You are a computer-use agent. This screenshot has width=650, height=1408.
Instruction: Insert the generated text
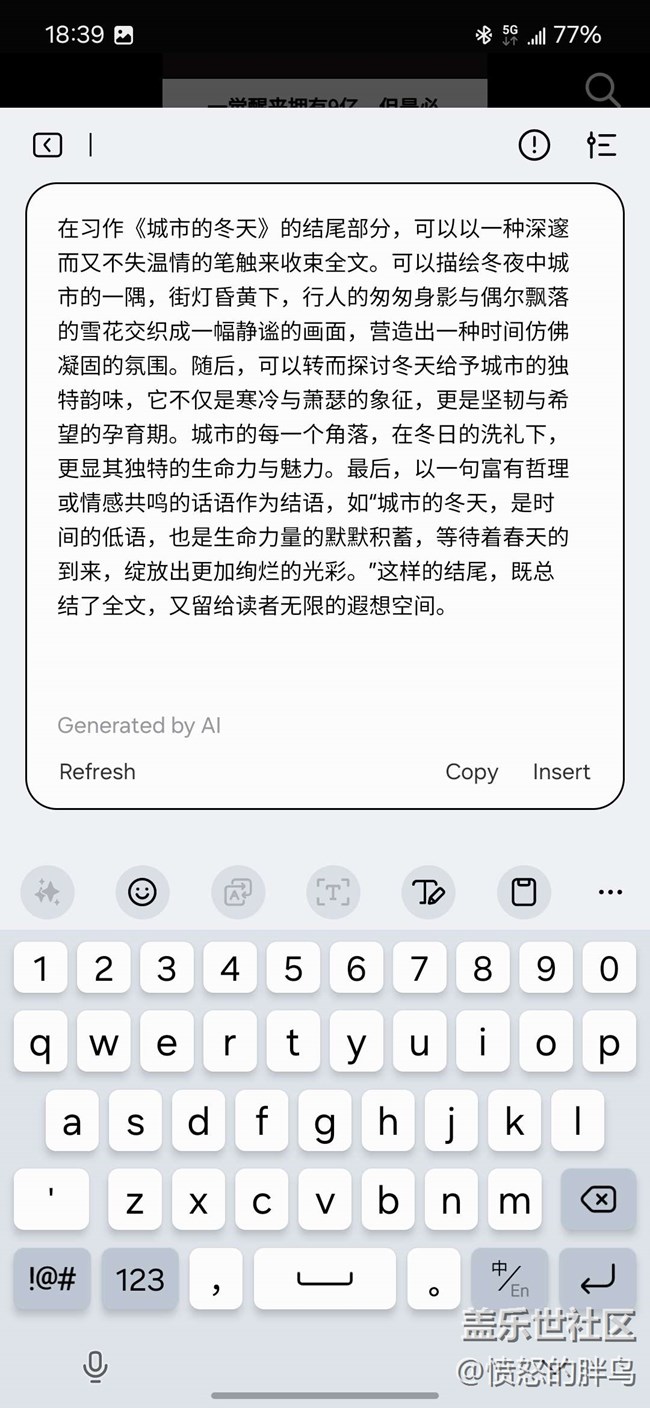[x=561, y=771]
